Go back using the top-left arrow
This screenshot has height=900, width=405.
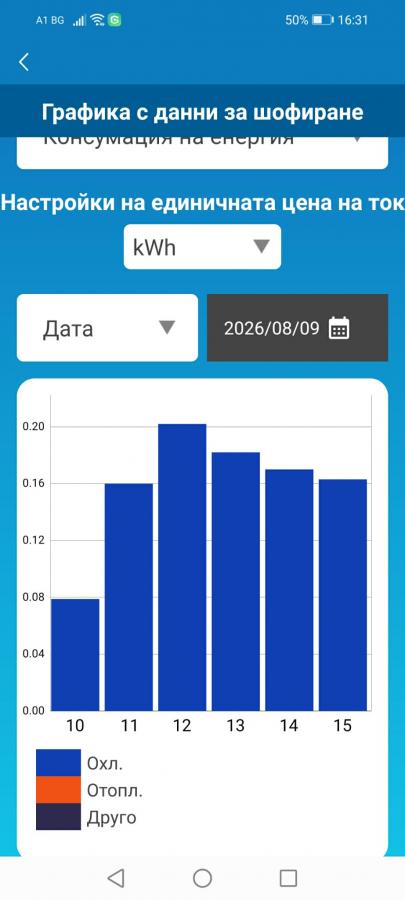(24, 62)
